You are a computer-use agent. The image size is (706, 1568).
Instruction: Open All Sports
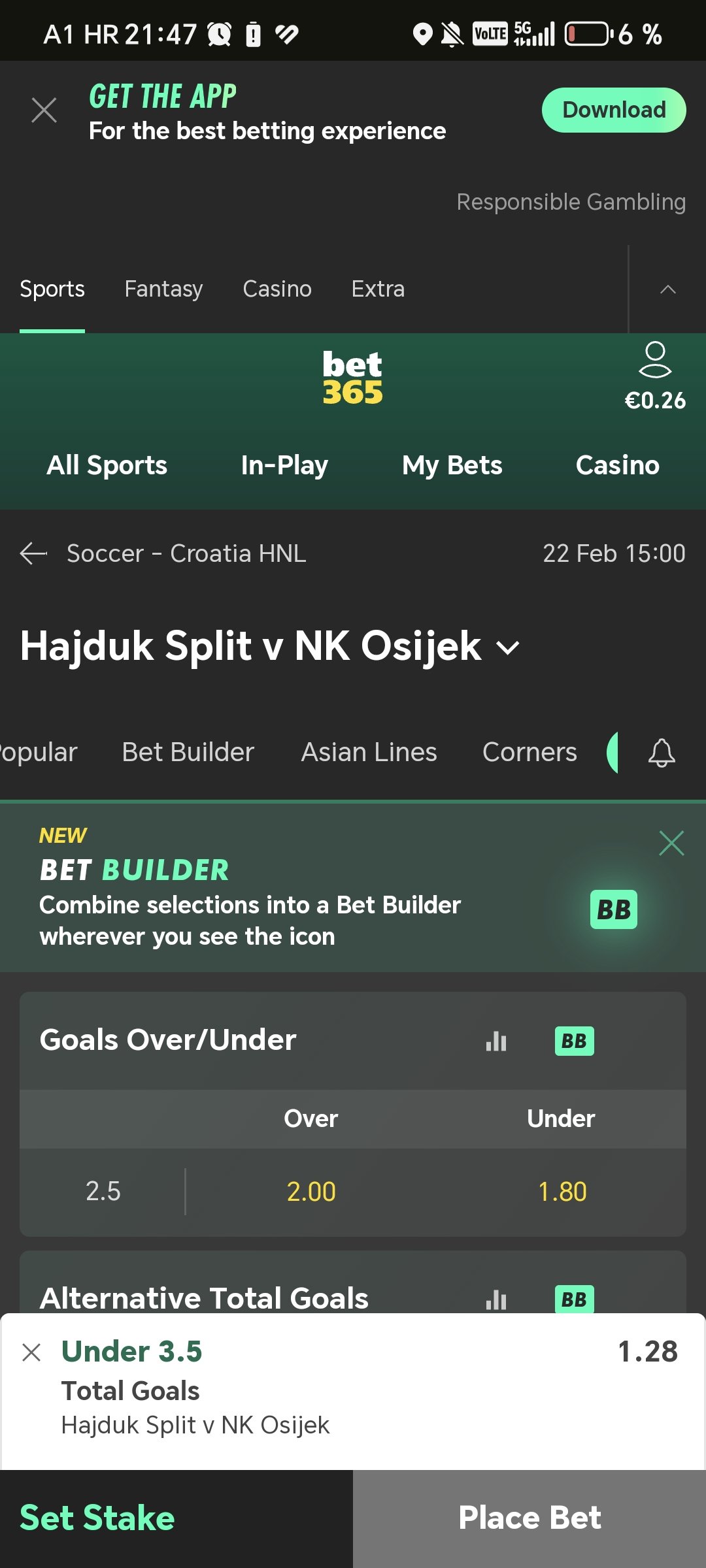coord(107,465)
